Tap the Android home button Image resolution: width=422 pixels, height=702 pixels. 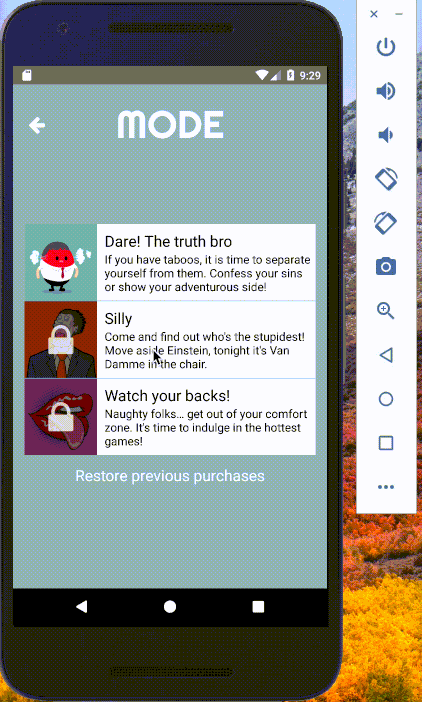point(170,607)
